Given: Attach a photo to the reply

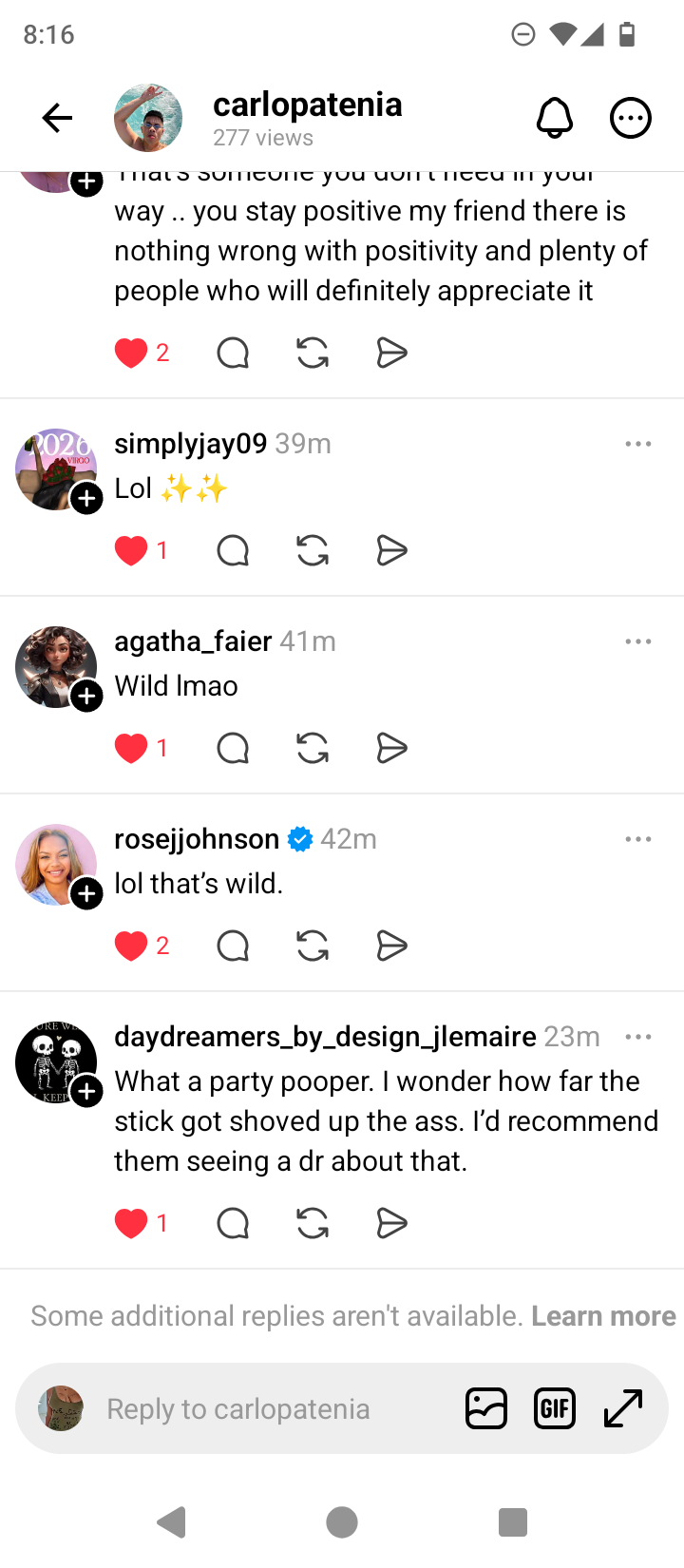Looking at the screenshot, I should [x=486, y=1408].
